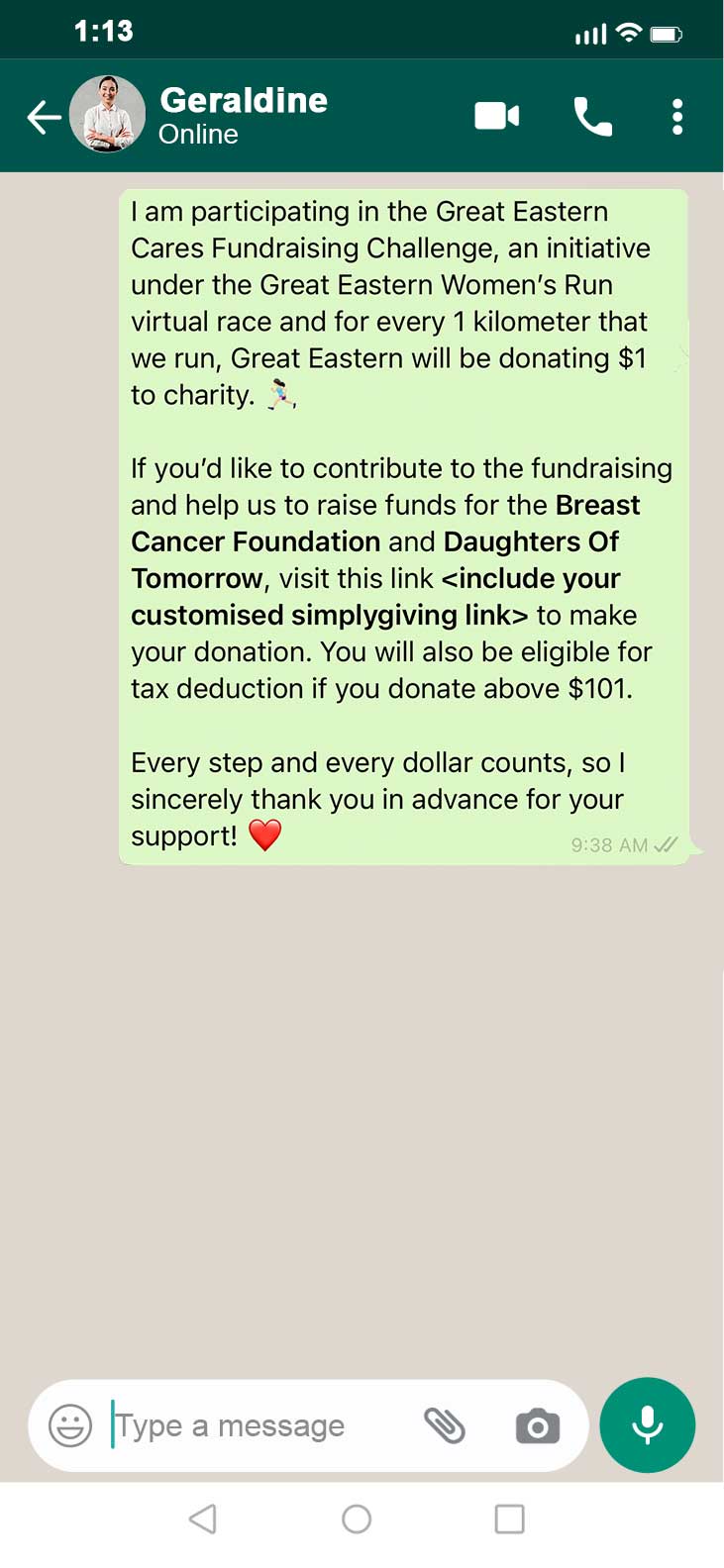Attach a file with the paperclip
Screen dimensions: 724x1568
pos(445,1425)
